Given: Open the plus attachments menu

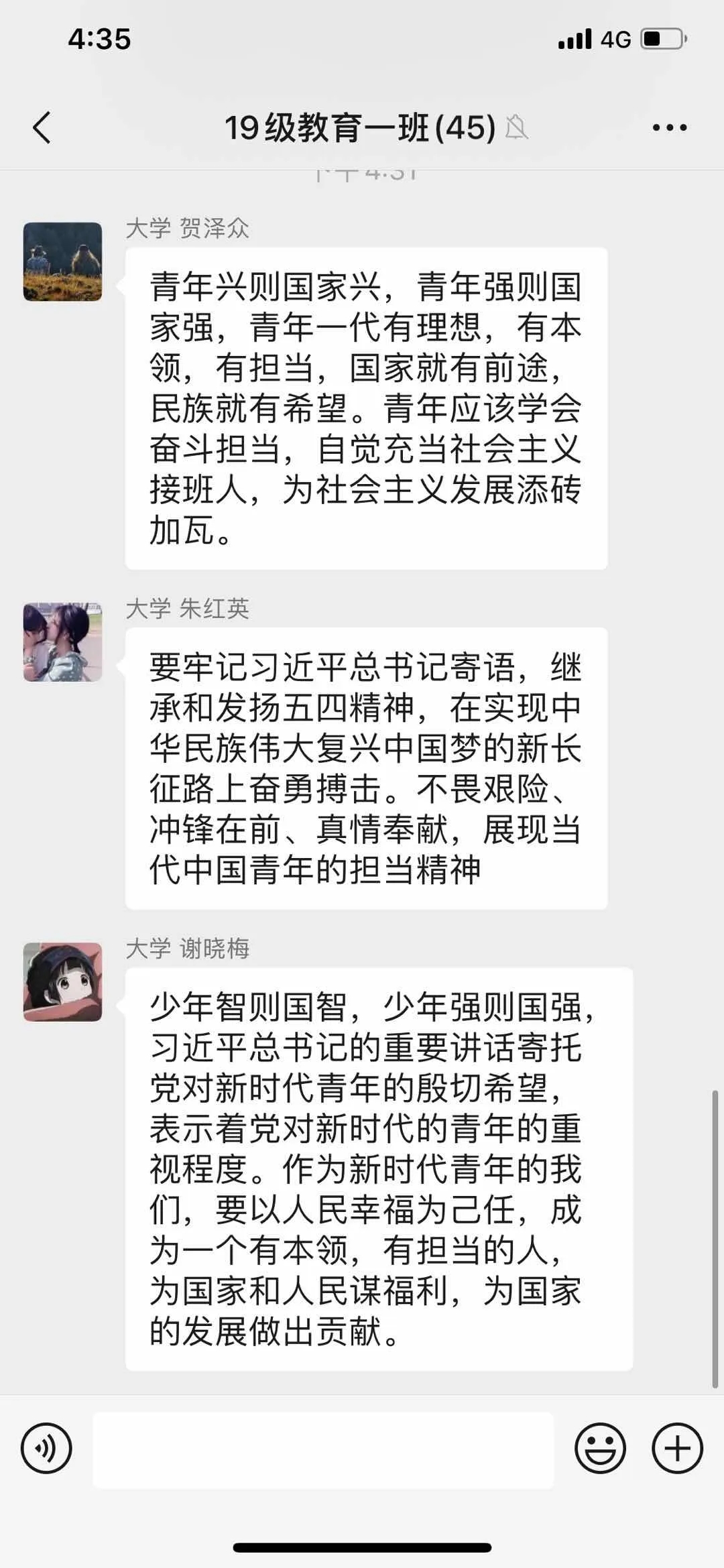Looking at the screenshot, I should click(x=677, y=1448).
